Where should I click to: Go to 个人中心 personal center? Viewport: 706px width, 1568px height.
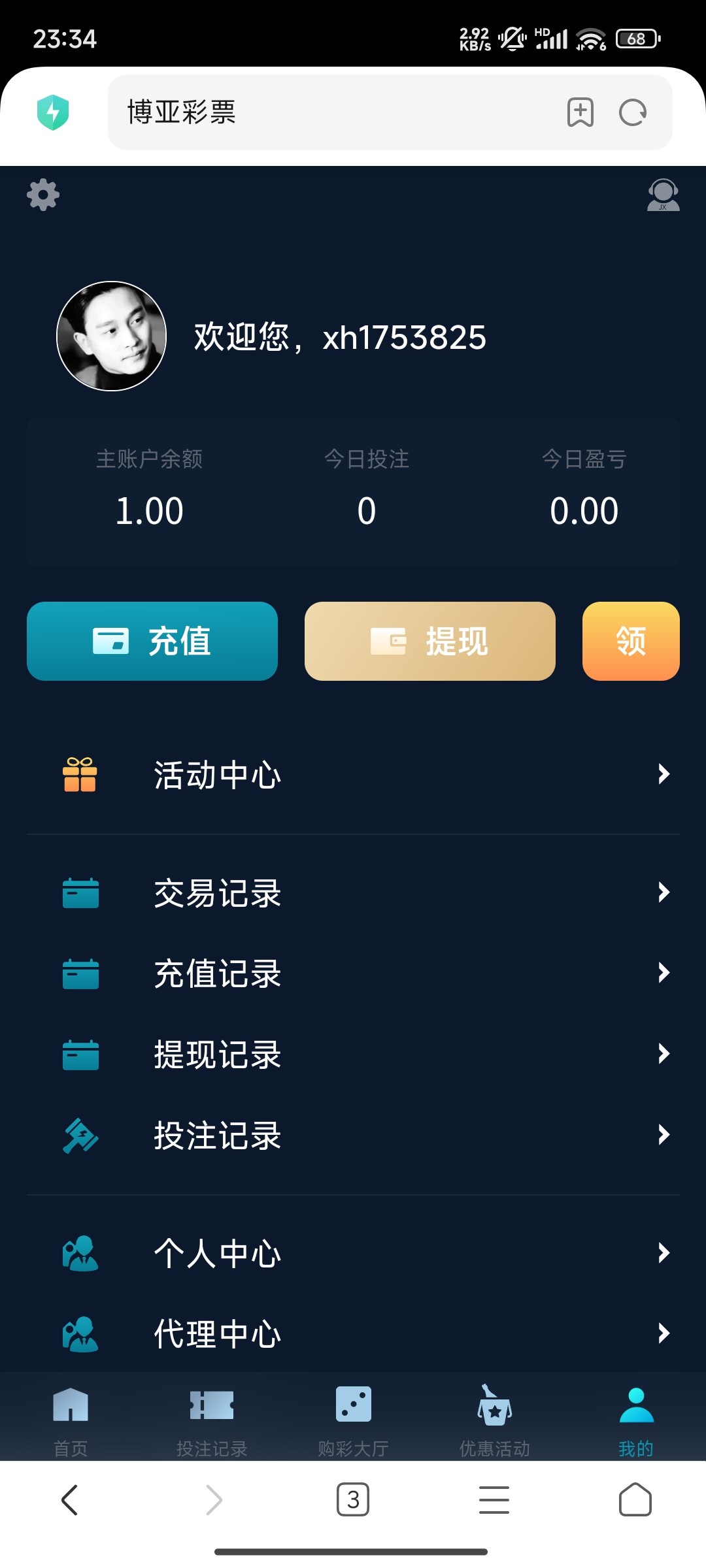tap(353, 1254)
